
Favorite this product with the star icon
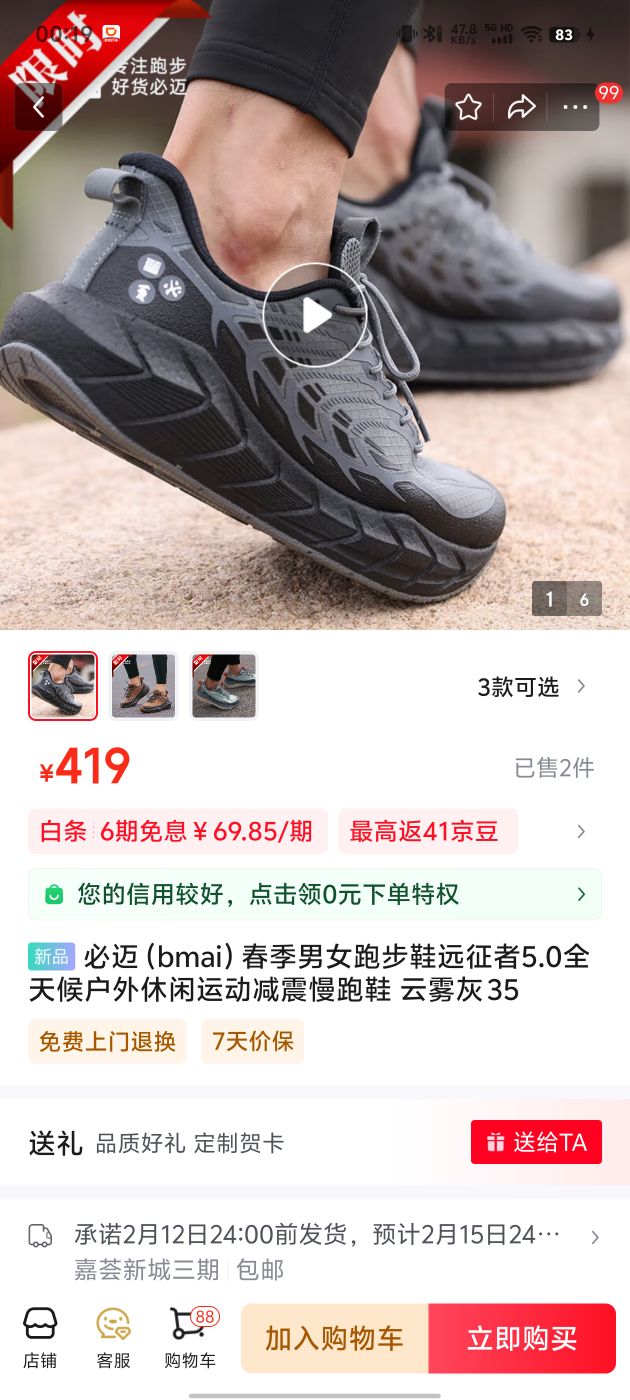(x=468, y=107)
